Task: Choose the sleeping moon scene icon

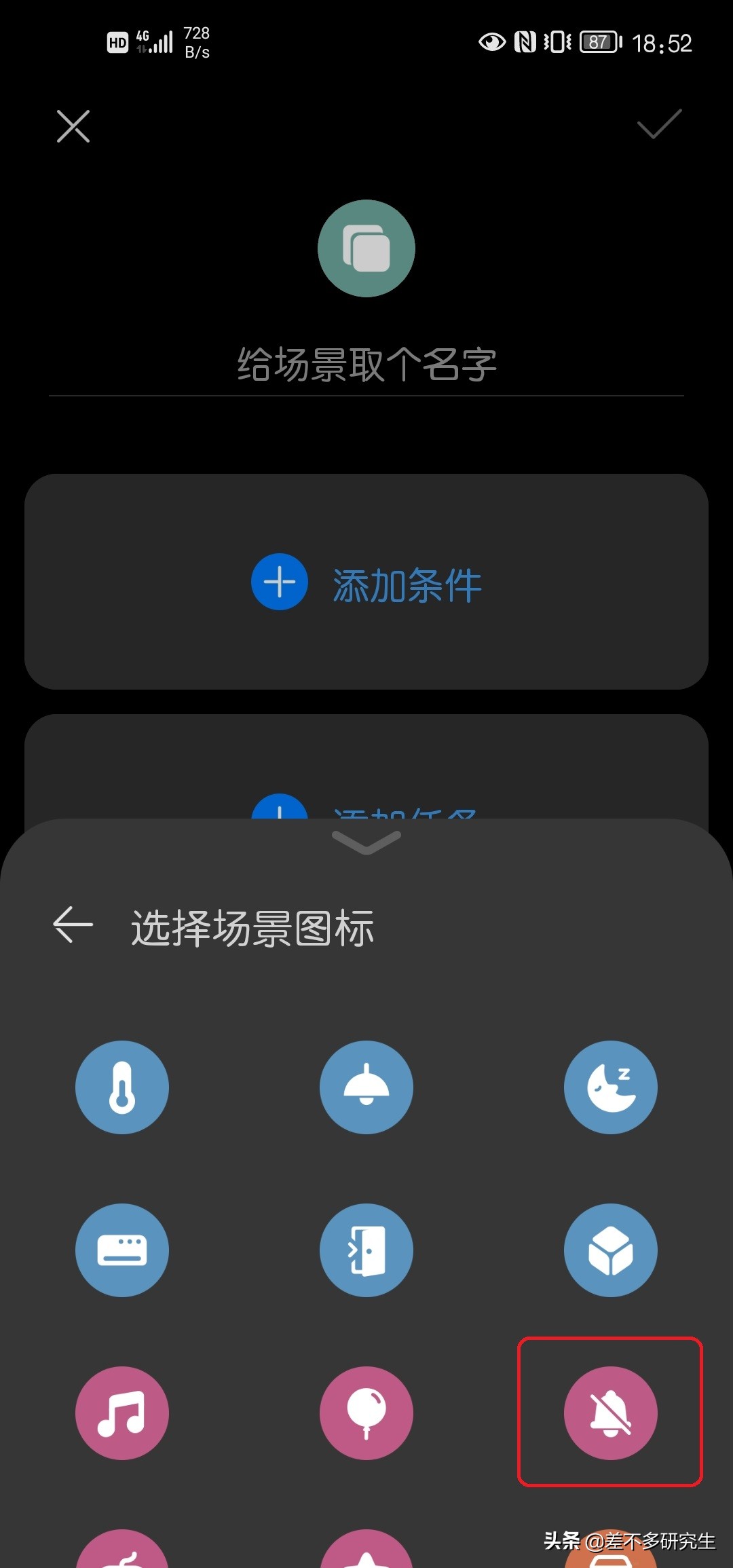Action: click(610, 1087)
